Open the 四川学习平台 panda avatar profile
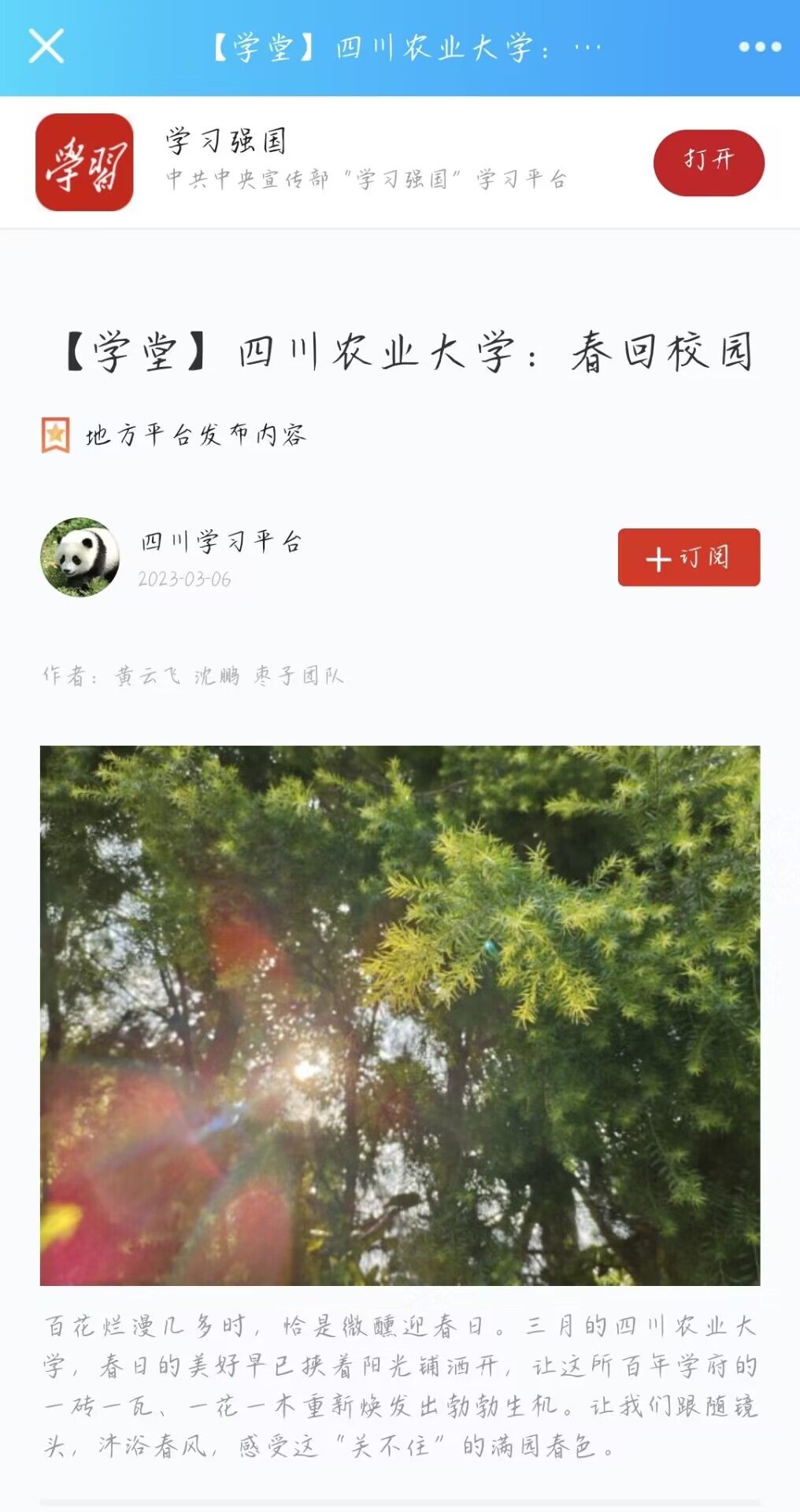 [x=80, y=558]
